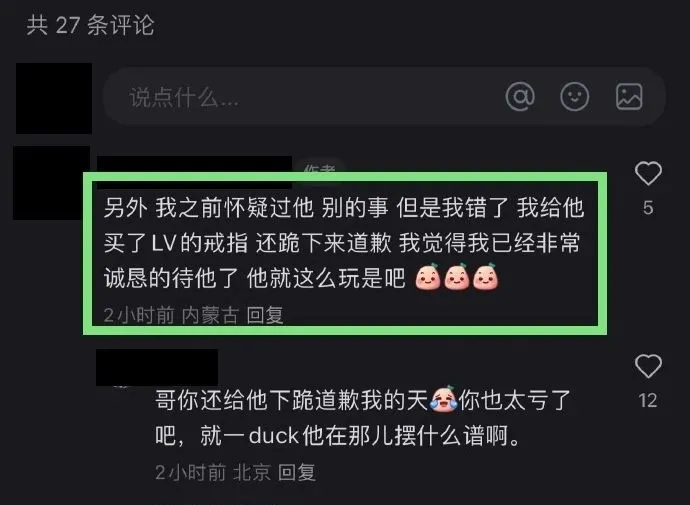Image resolution: width=690 pixels, height=505 pixels.
Task: Like the comment about the LV ring
Action: click(648, 174)
